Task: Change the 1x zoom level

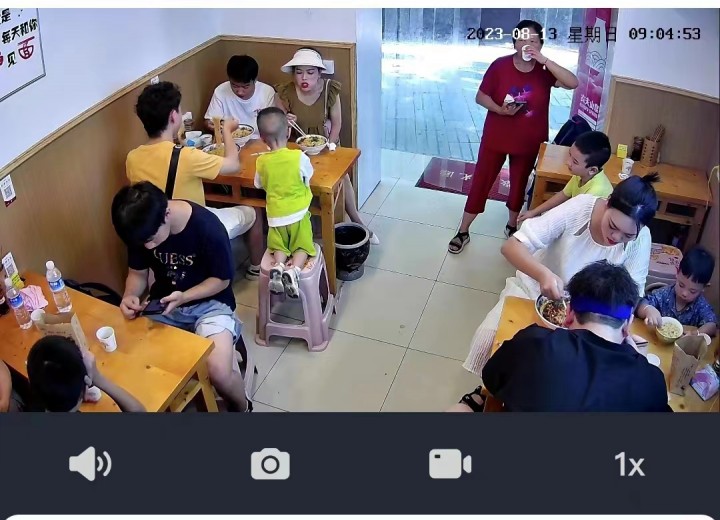Action: tap(629, 464)
